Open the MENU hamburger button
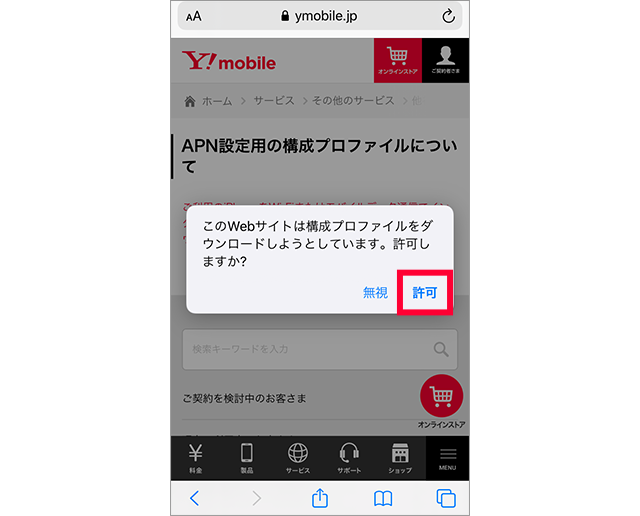The height and width of the screenshot is (516, 640). pyautogui.click(x=447, y=457)
